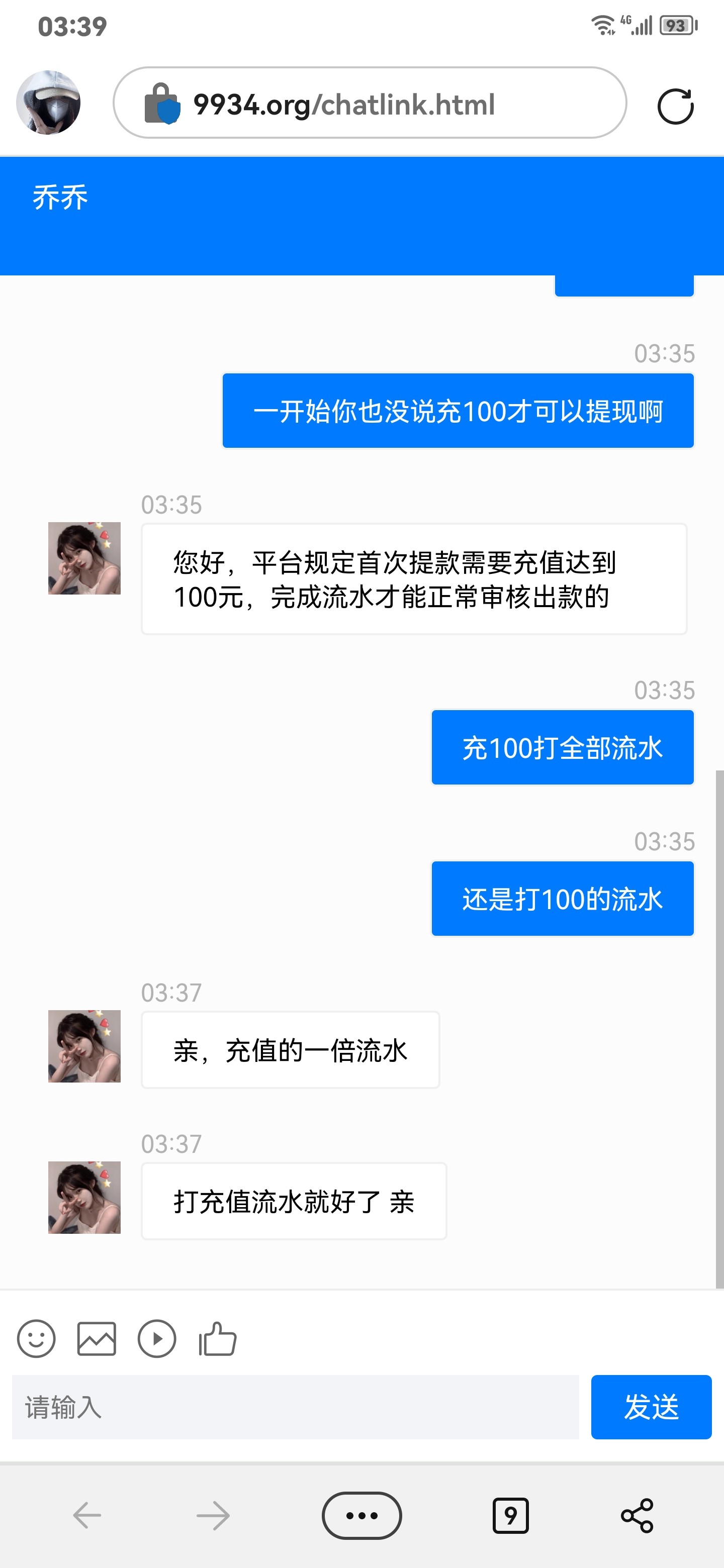The image size is (724, 1568).
Task: Open the browser profile avatar
Action: [x=48, y=102]
